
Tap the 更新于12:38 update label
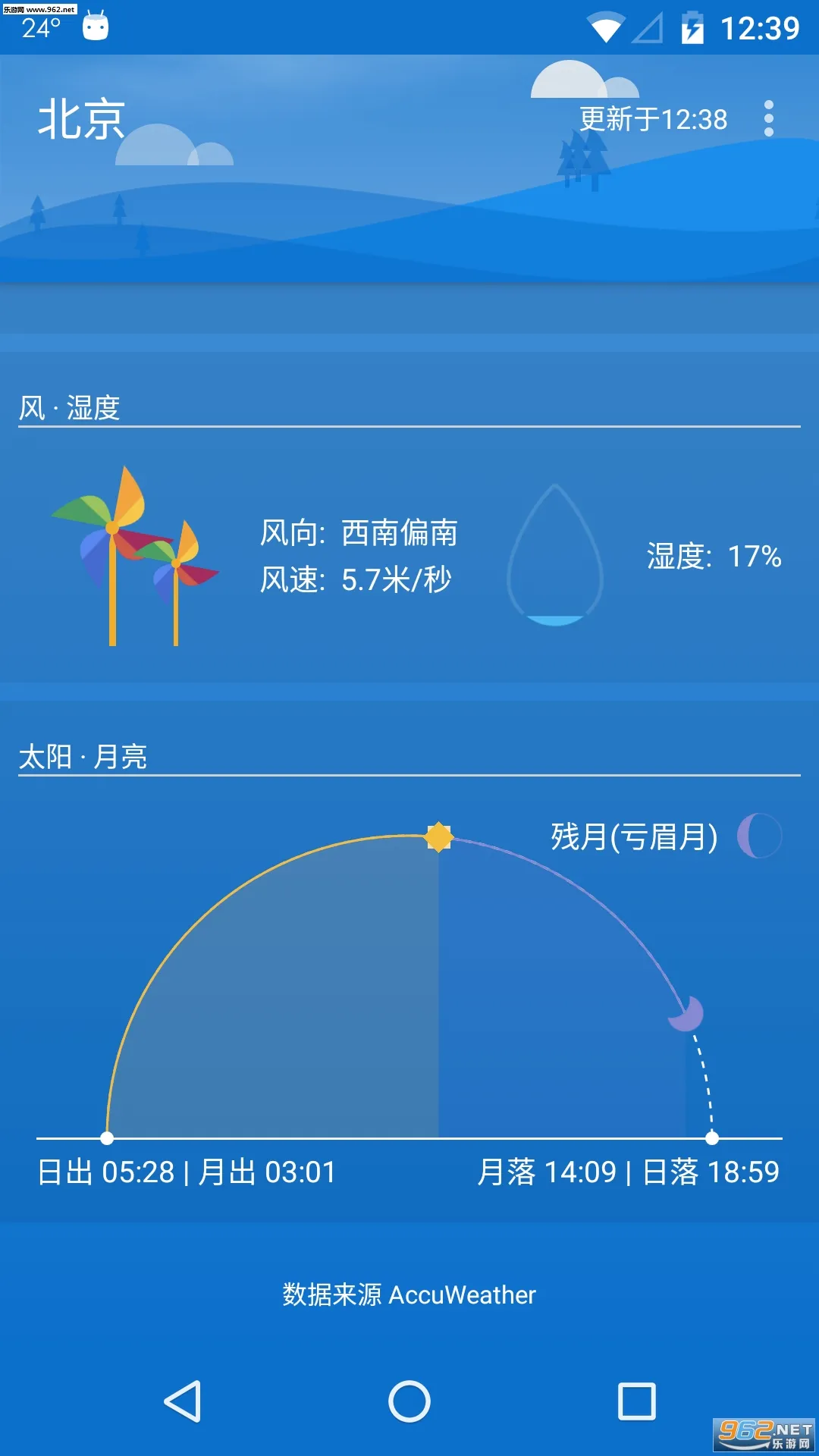pyautogui.click(x=653, y=119)
